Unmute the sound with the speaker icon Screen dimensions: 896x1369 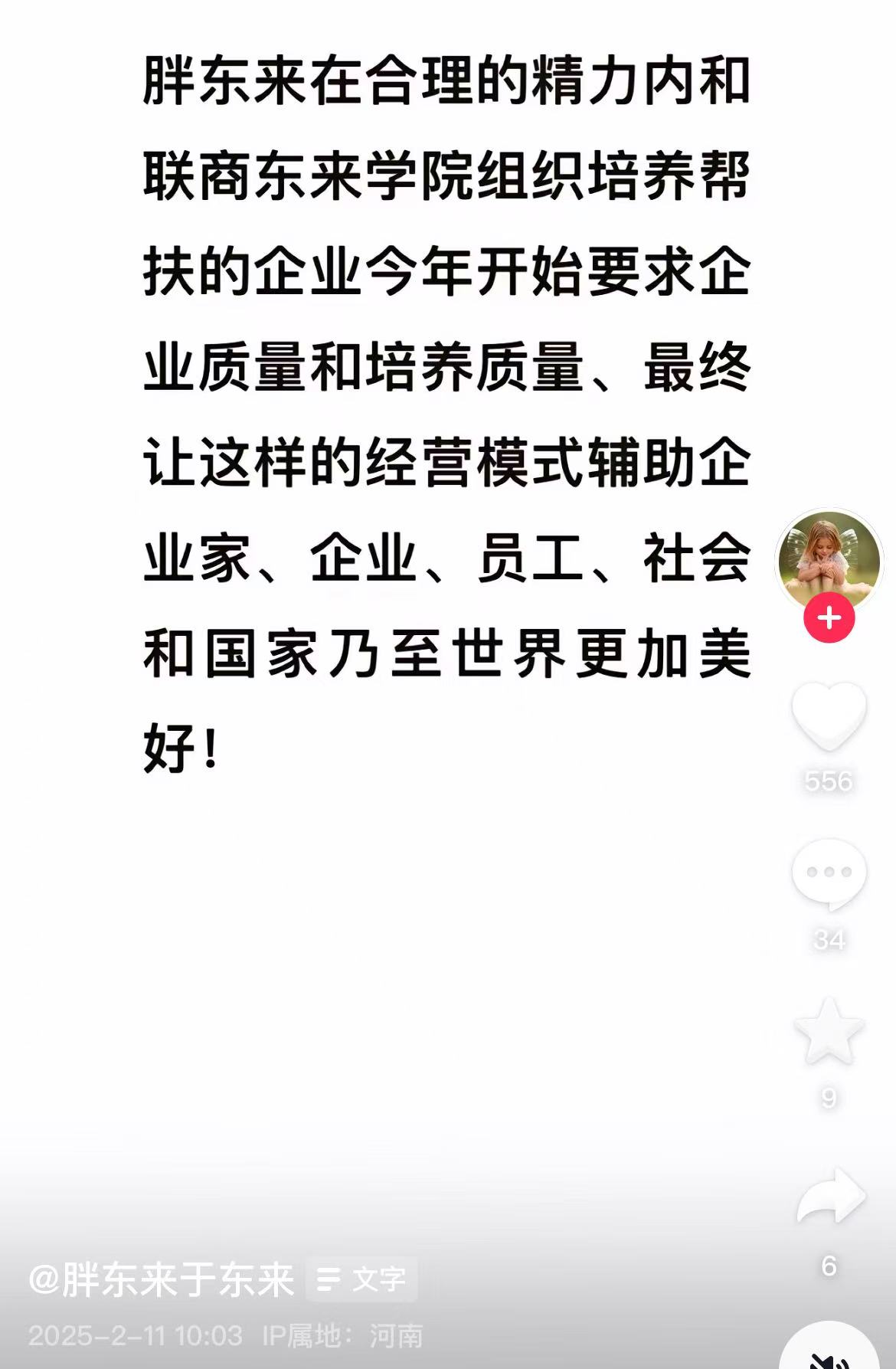tap(830, 1354)
